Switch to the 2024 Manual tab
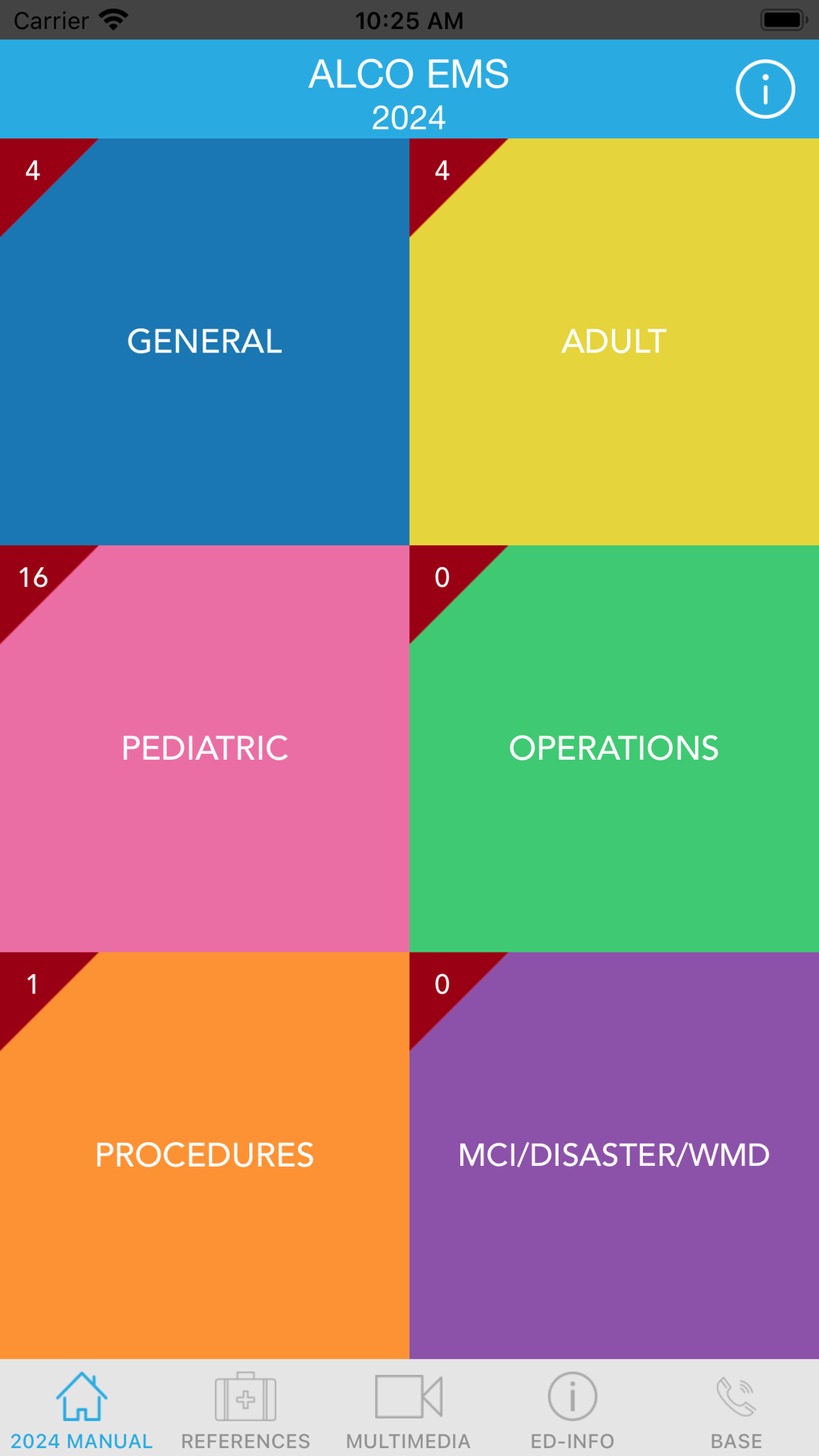This screenshot has width=819, height=1456. coord(82,1409)
